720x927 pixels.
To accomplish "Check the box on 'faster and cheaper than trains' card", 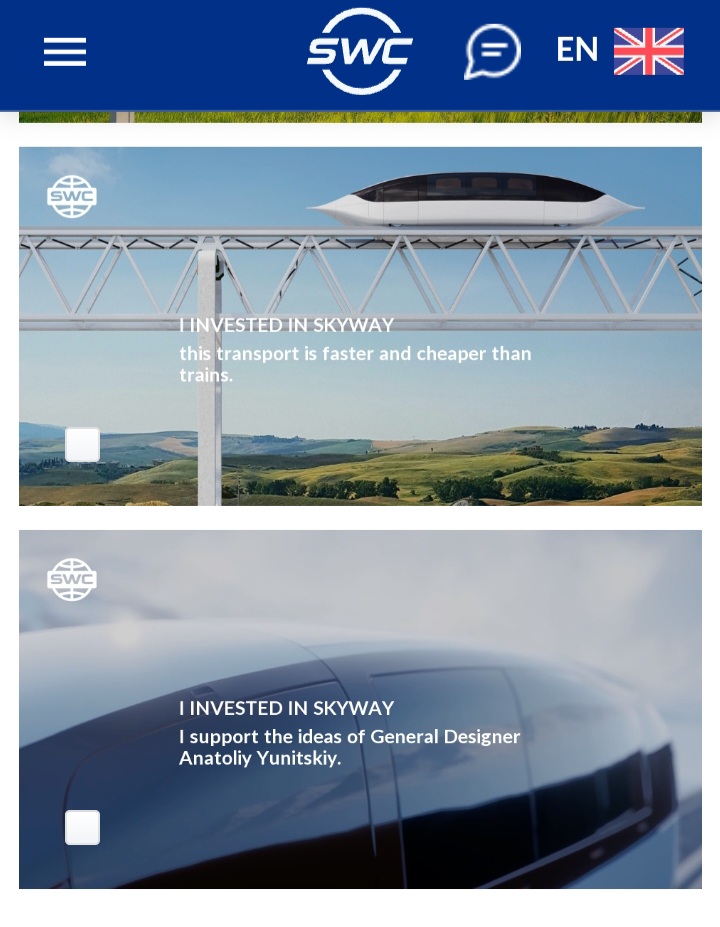I will 82,445.
